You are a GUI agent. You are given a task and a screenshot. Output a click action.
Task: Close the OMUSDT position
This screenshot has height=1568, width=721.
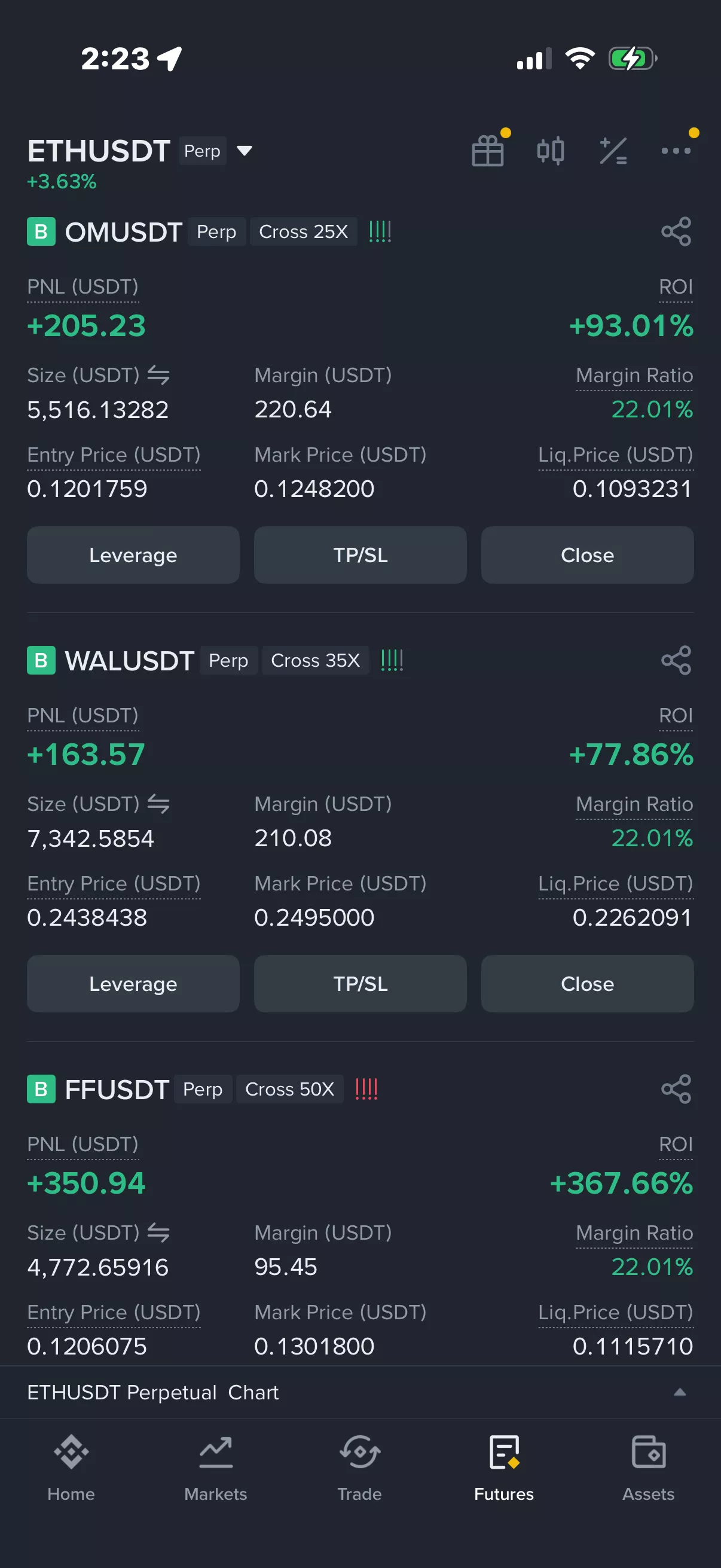click(x=587, y=555)
